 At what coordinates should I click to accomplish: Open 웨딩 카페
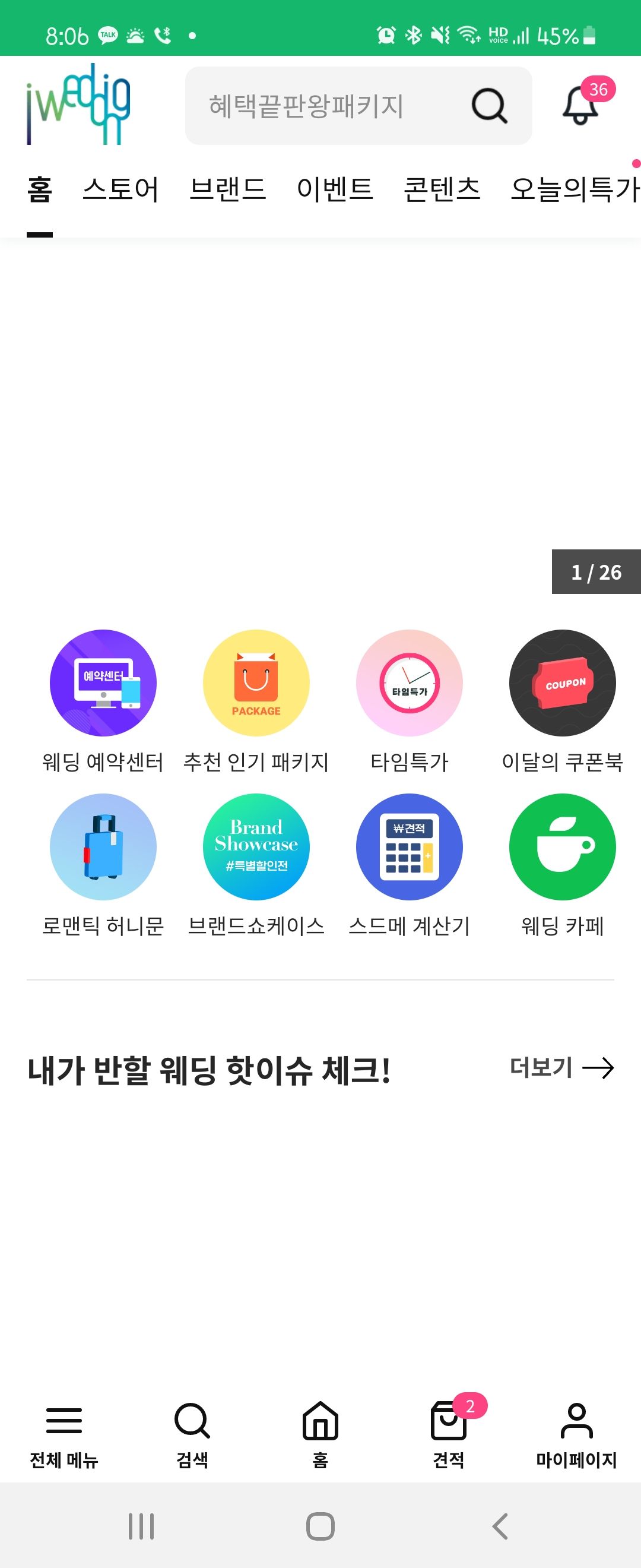(x=563, y=847)
